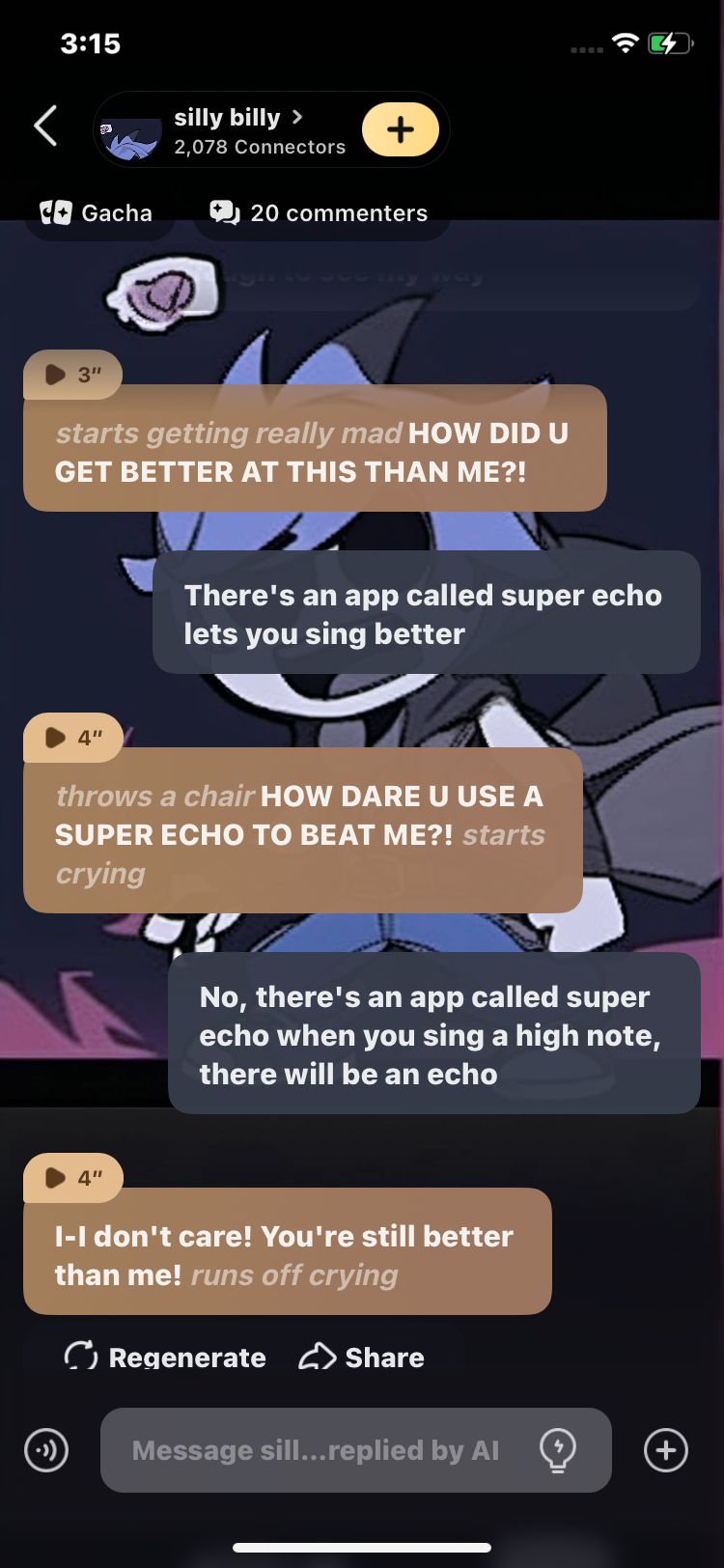724x1568 pixels.
Task: Tap the voice input icon
Action: click(46, 1450)
